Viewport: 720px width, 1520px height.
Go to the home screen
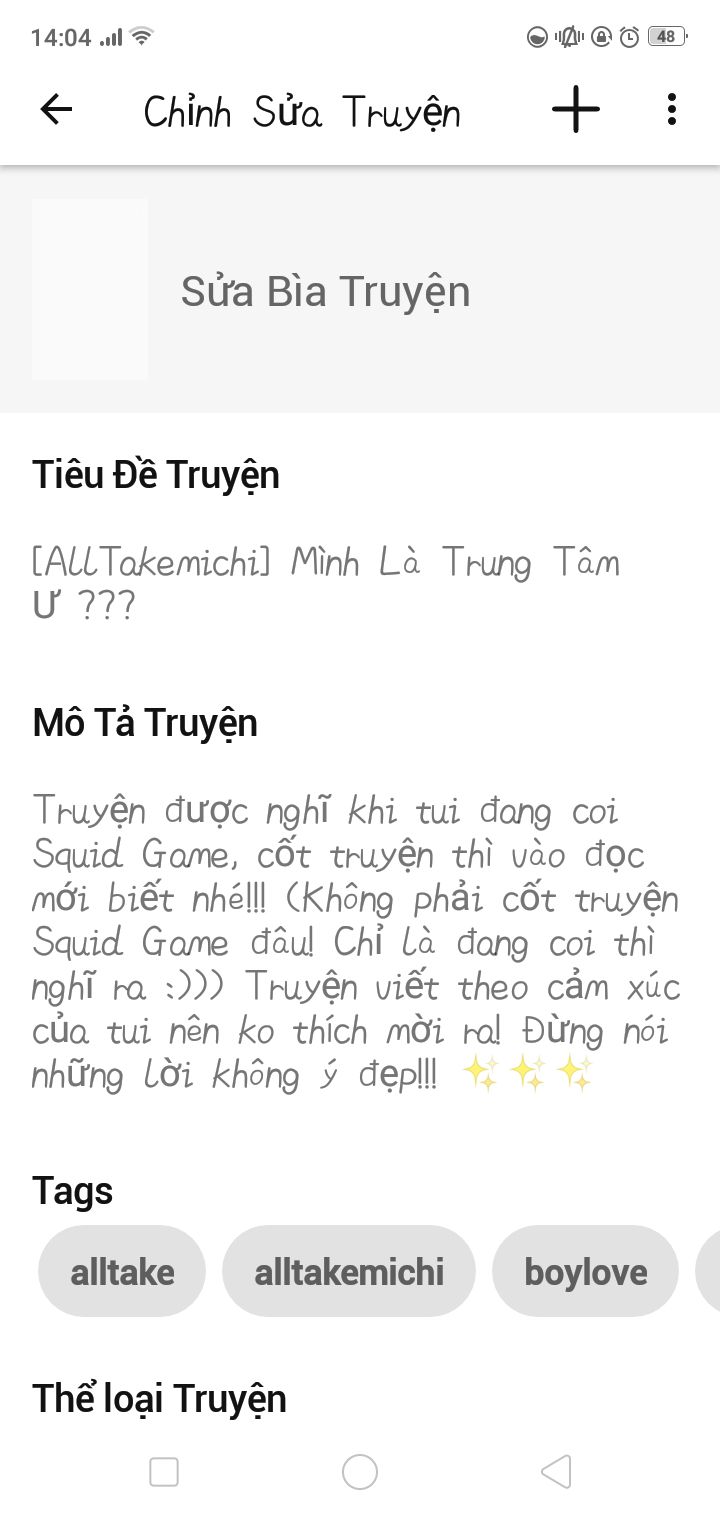360,1472
